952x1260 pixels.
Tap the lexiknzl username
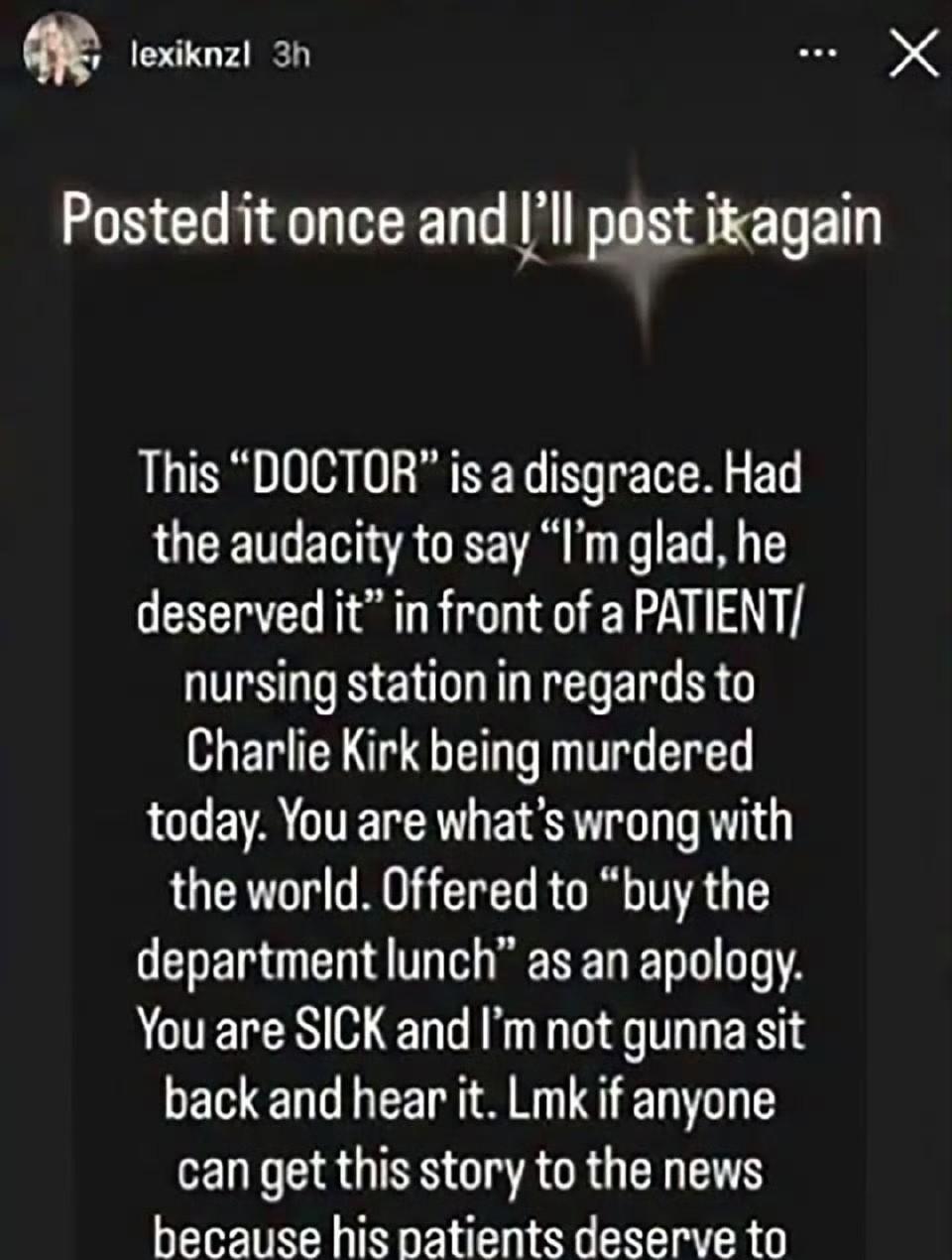[x=191, y=56]
